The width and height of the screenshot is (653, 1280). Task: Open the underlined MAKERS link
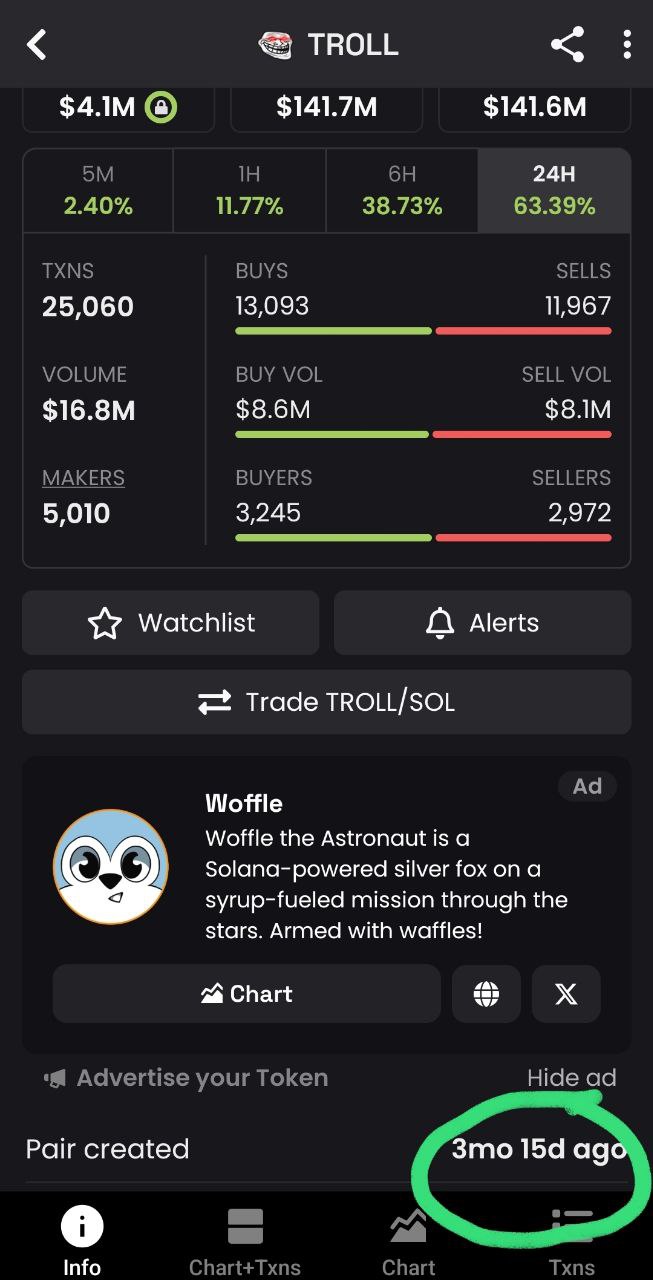click(83, 478)
